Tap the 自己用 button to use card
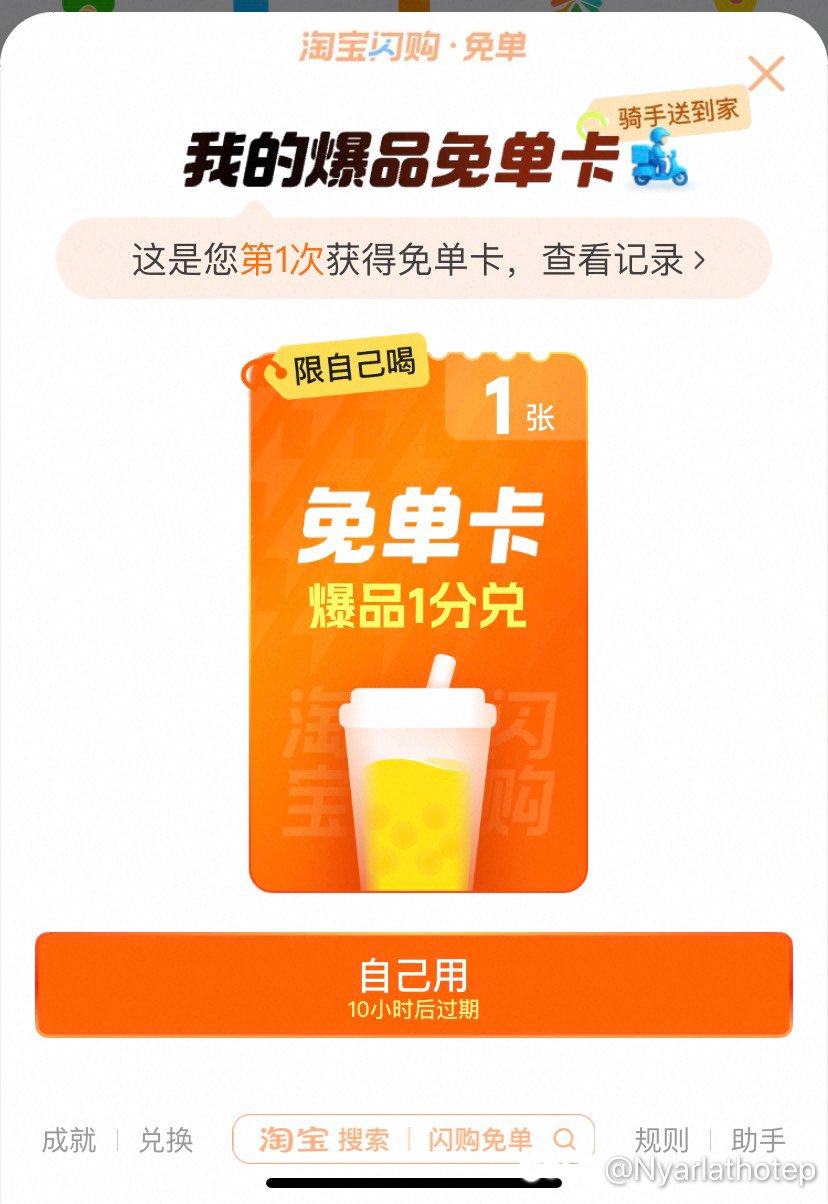Screen dimensions: 828x1204 413,985
